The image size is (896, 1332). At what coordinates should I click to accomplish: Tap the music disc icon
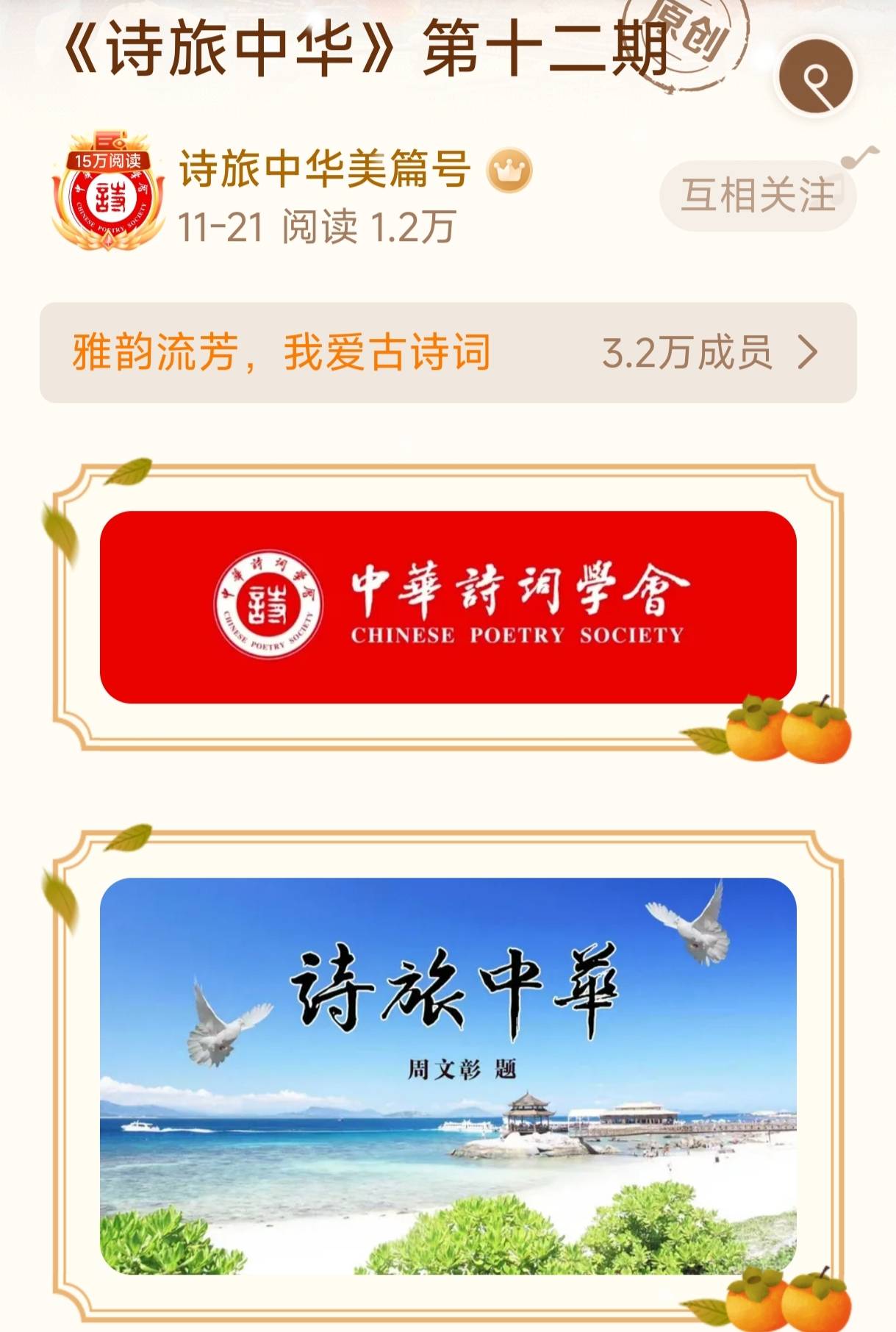coord(815,76)
